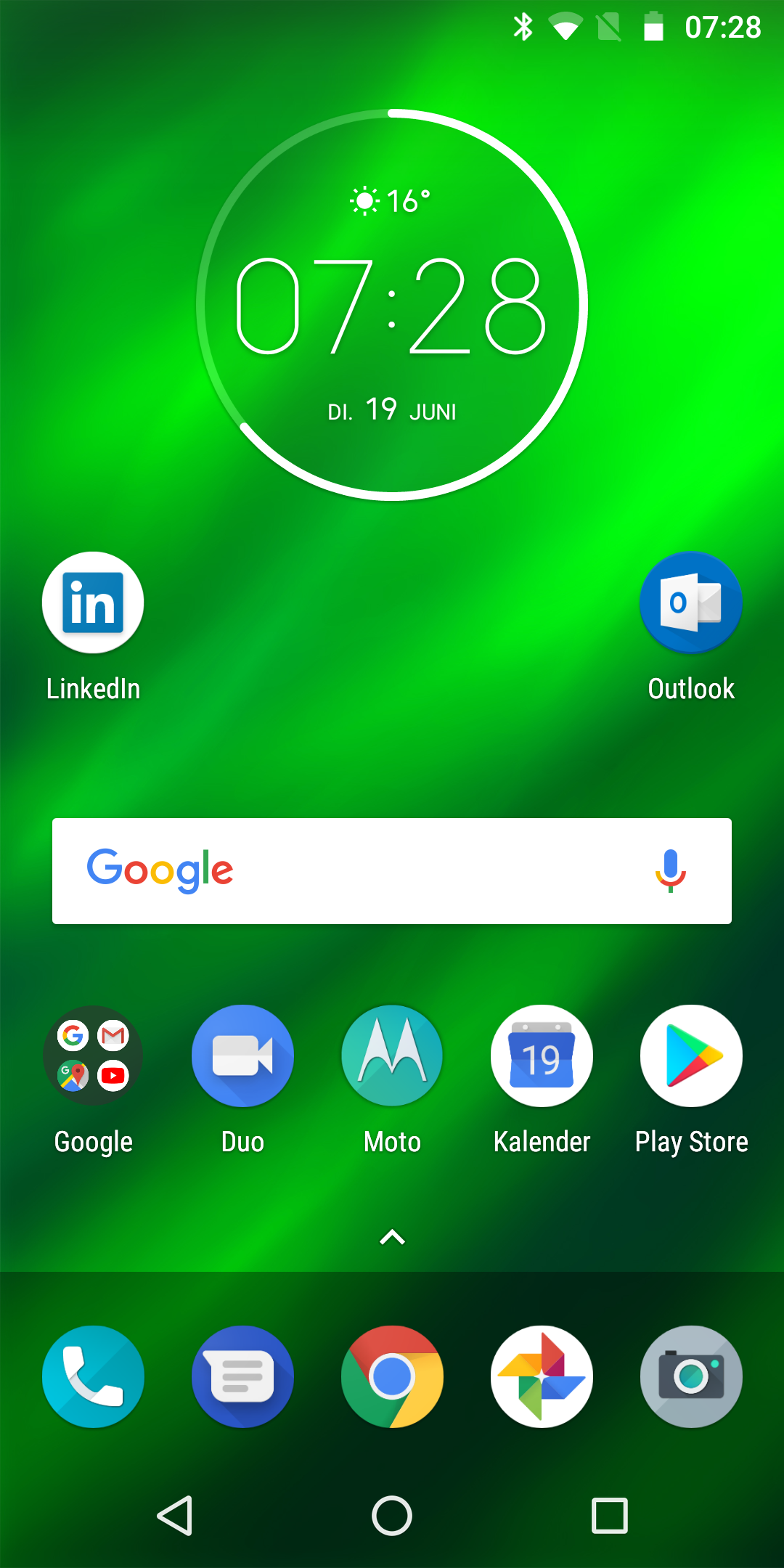Launch the Outlook app
Viewport: 784px width, 1568px height.
(x=691, y=603)
